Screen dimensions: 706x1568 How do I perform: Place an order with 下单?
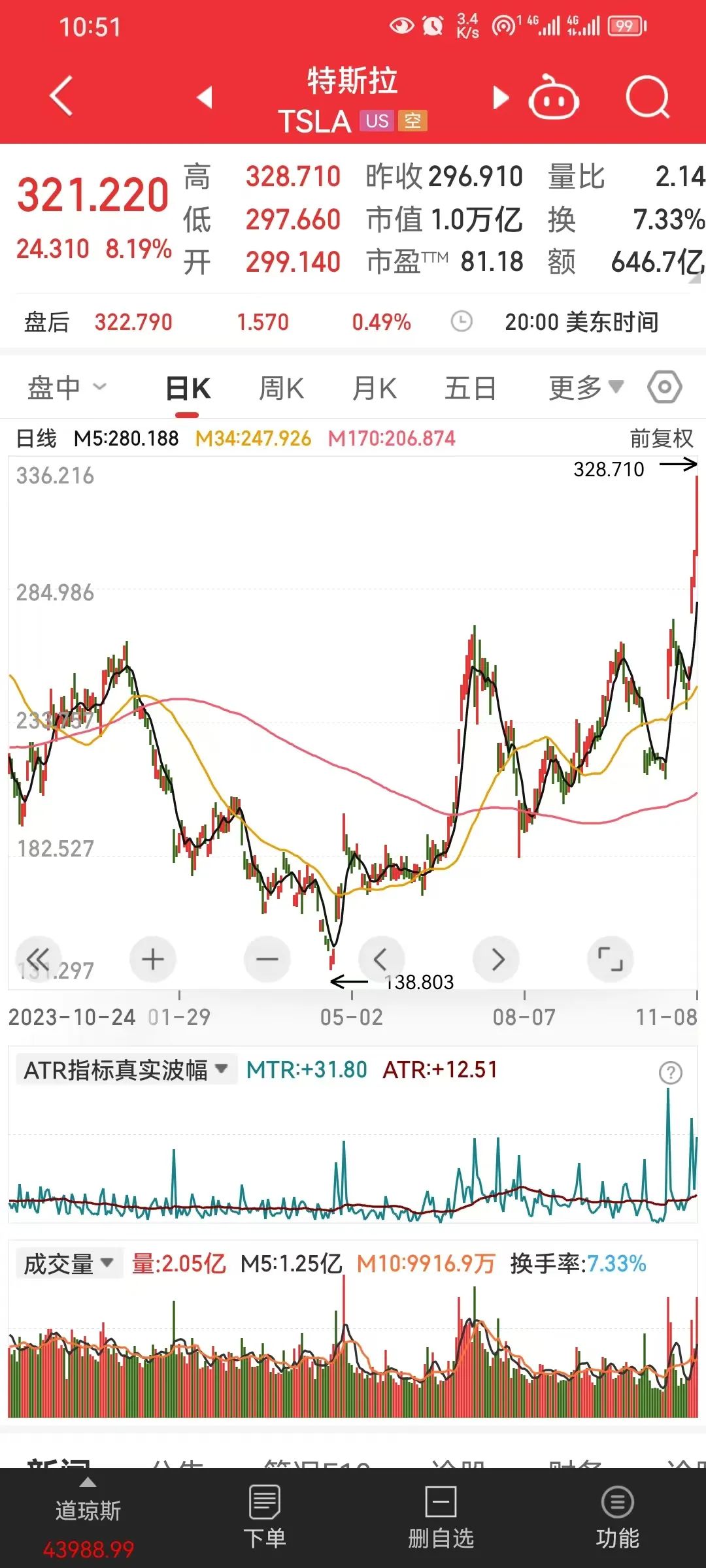point(265,1517)
